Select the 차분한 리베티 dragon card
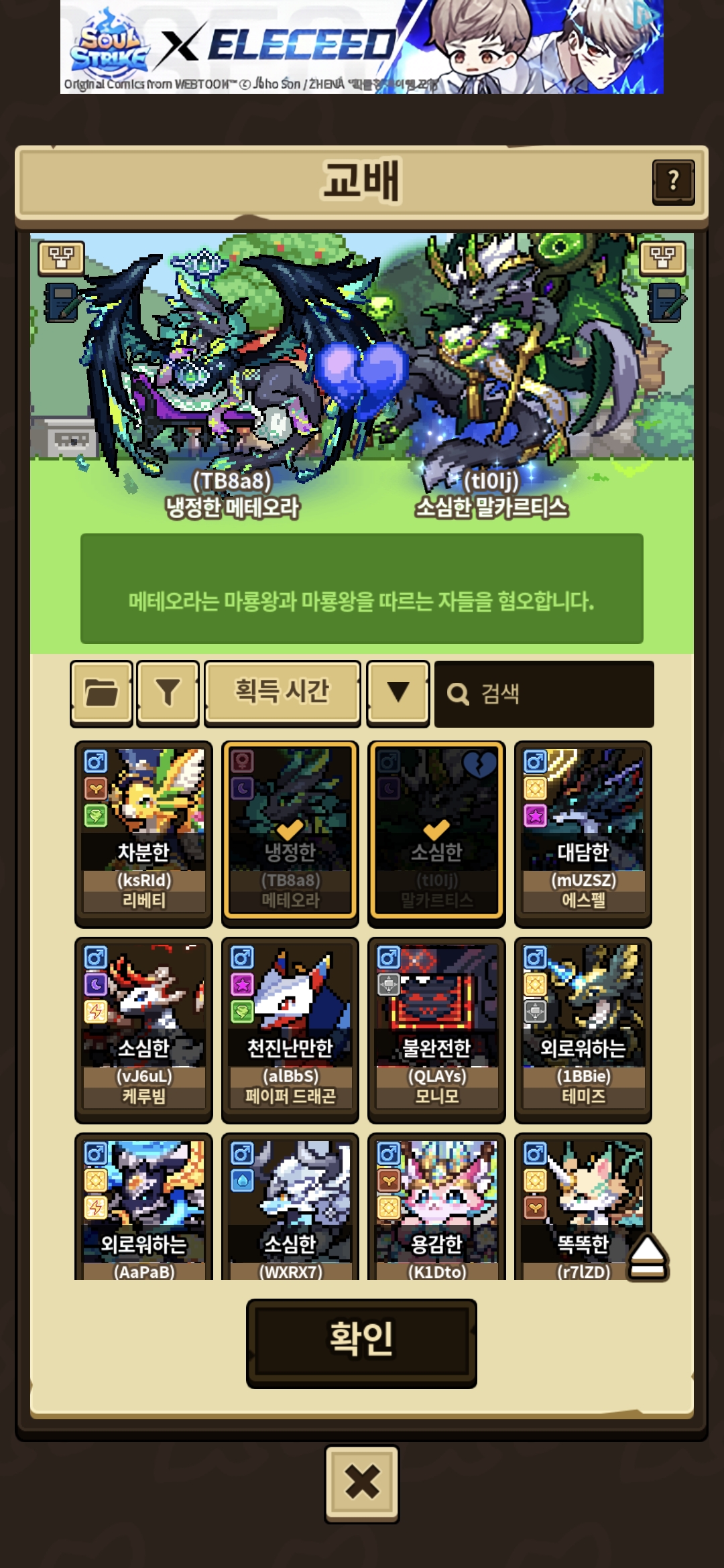 (x=143, y=832)
